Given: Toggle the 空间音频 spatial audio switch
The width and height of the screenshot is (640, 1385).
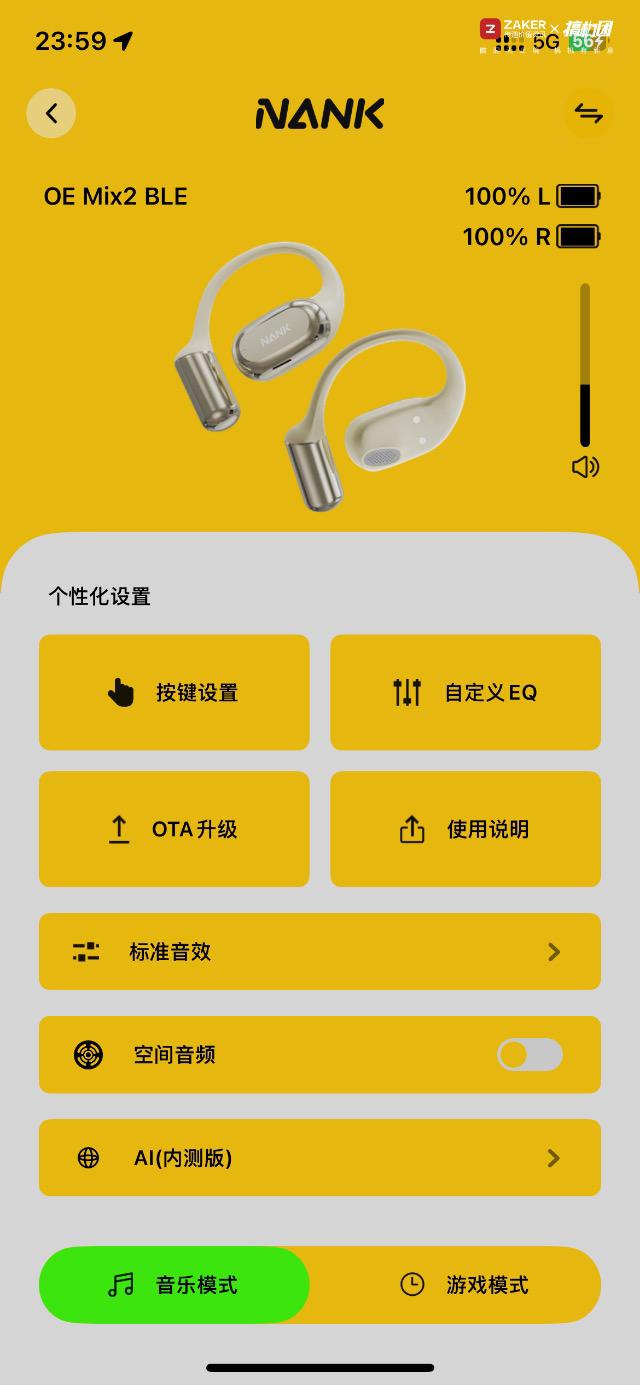Looking at the screenshot, I should coord(530,1055).
